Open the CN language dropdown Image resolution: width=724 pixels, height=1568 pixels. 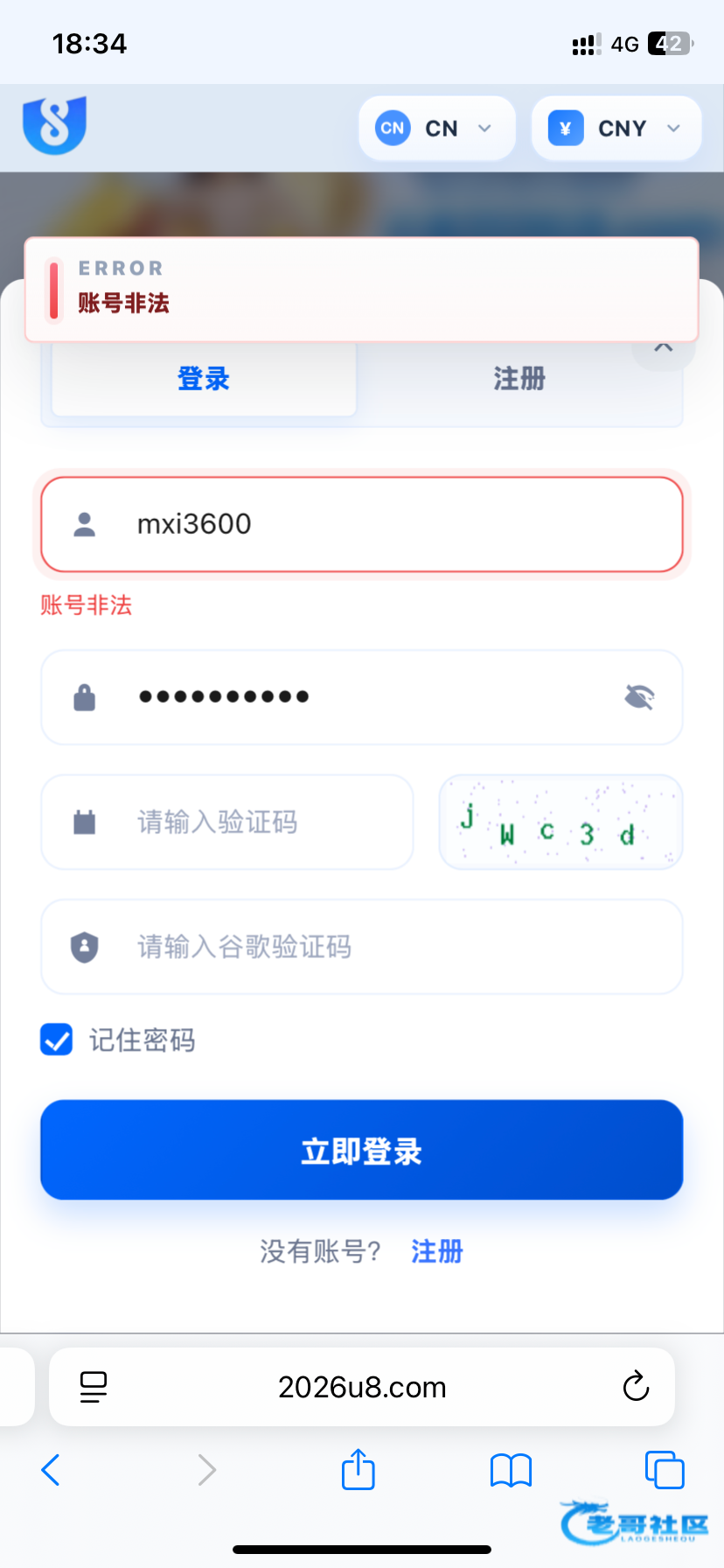pos(436,129)
